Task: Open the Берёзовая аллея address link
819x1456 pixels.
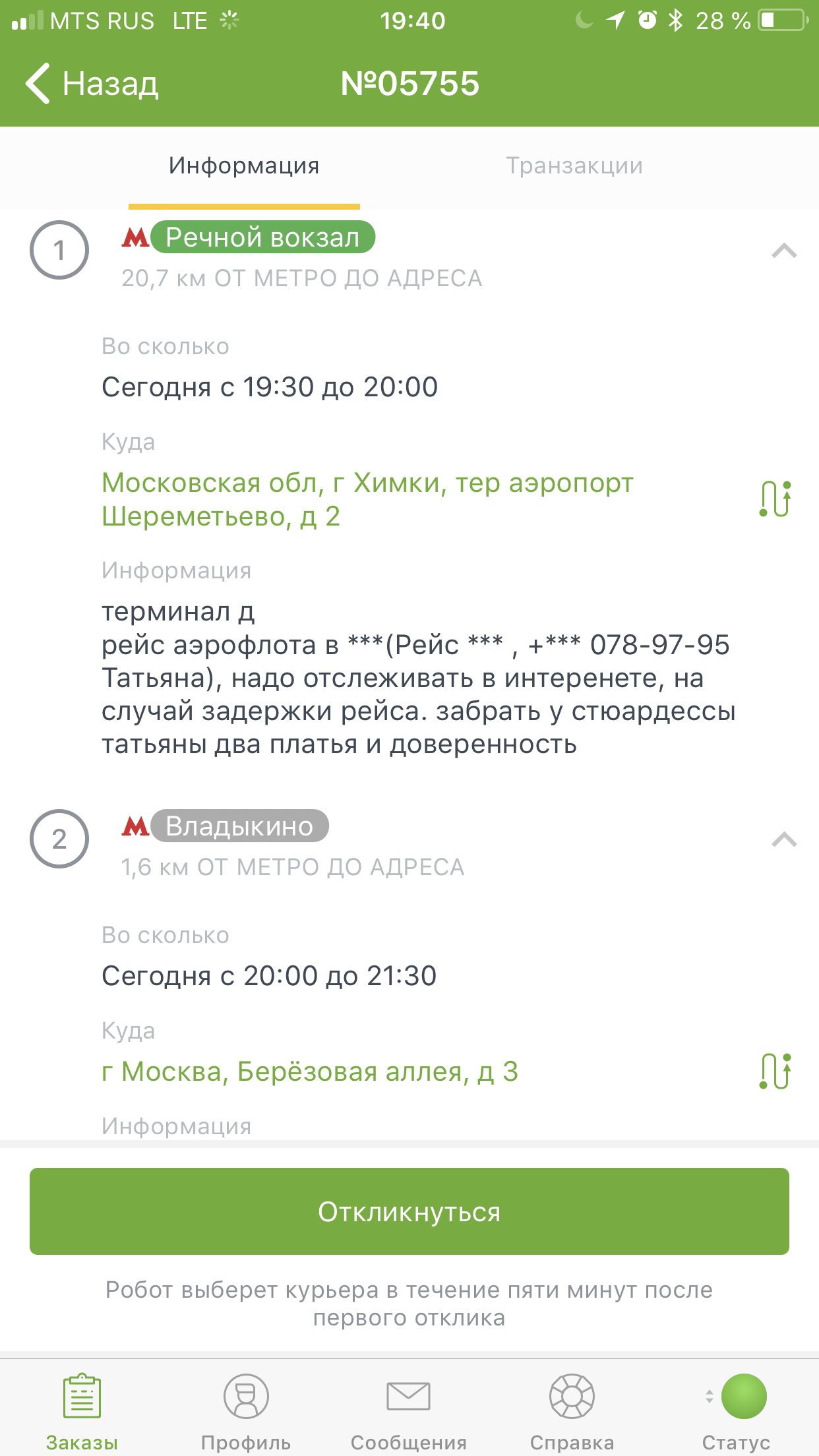Action: (x=310, y=1072)
